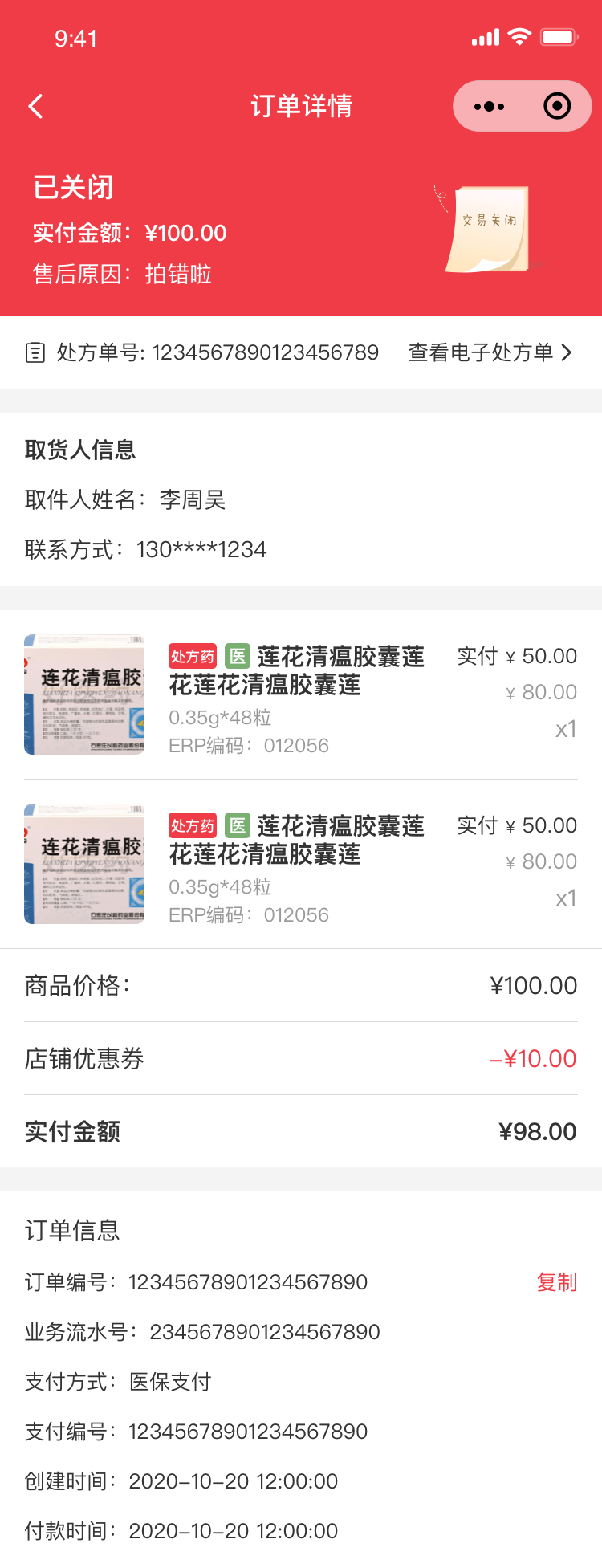Go back from order details
The image size is (602, 1568).
tap(36, 106)
